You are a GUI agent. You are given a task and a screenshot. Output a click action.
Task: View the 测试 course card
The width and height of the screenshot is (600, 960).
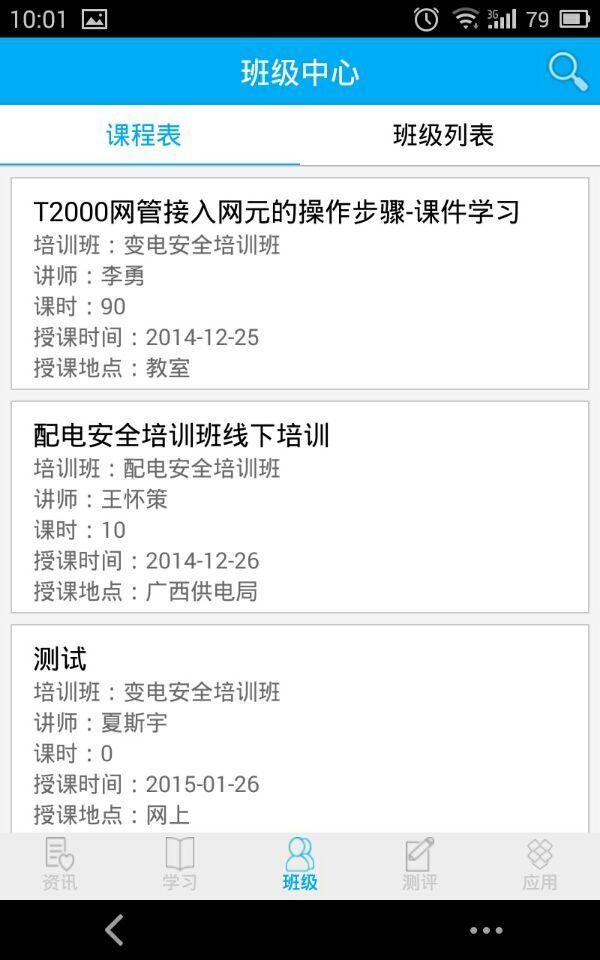[x=300, y=728]
